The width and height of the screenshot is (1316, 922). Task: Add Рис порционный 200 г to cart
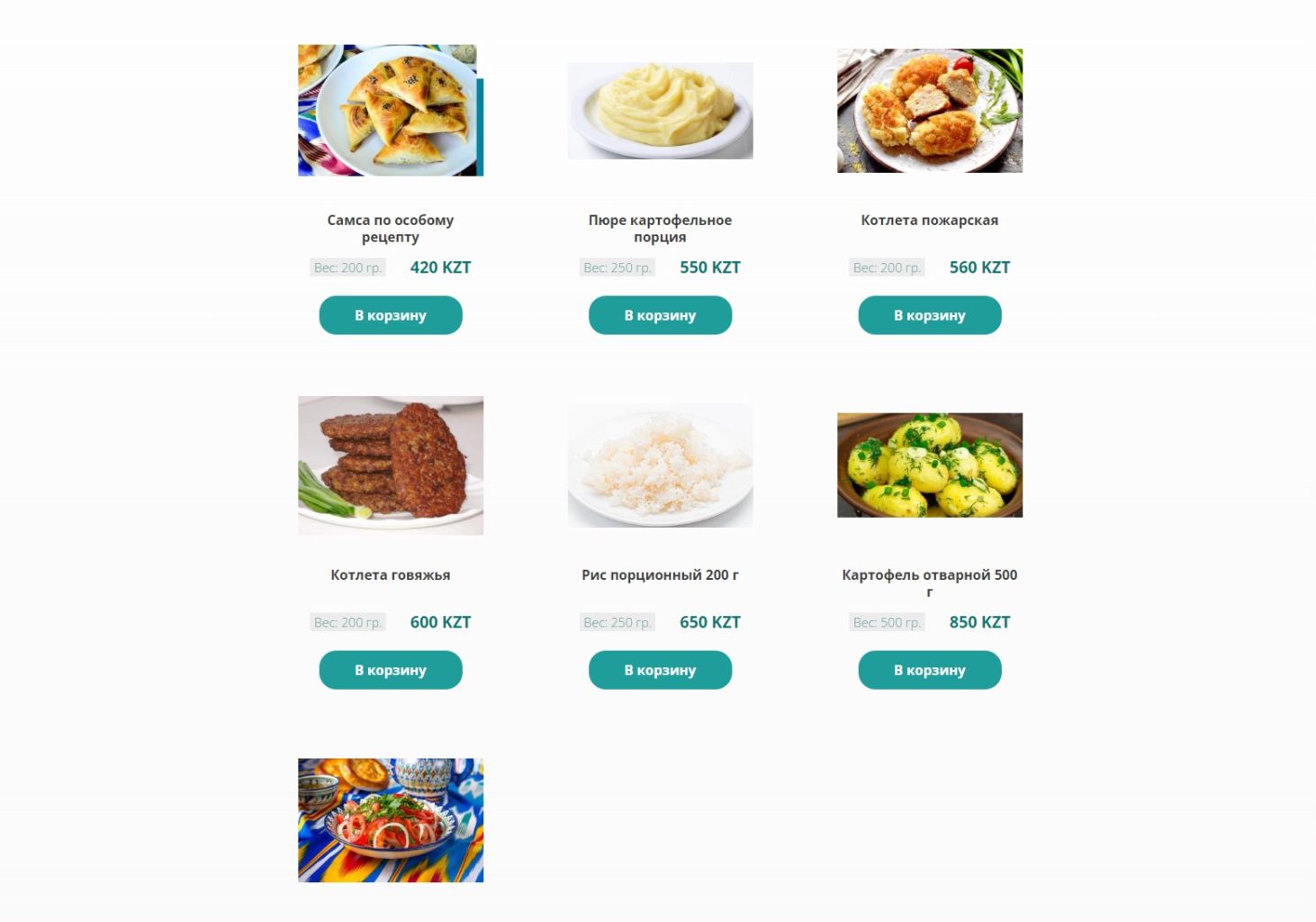pos(660,671)
